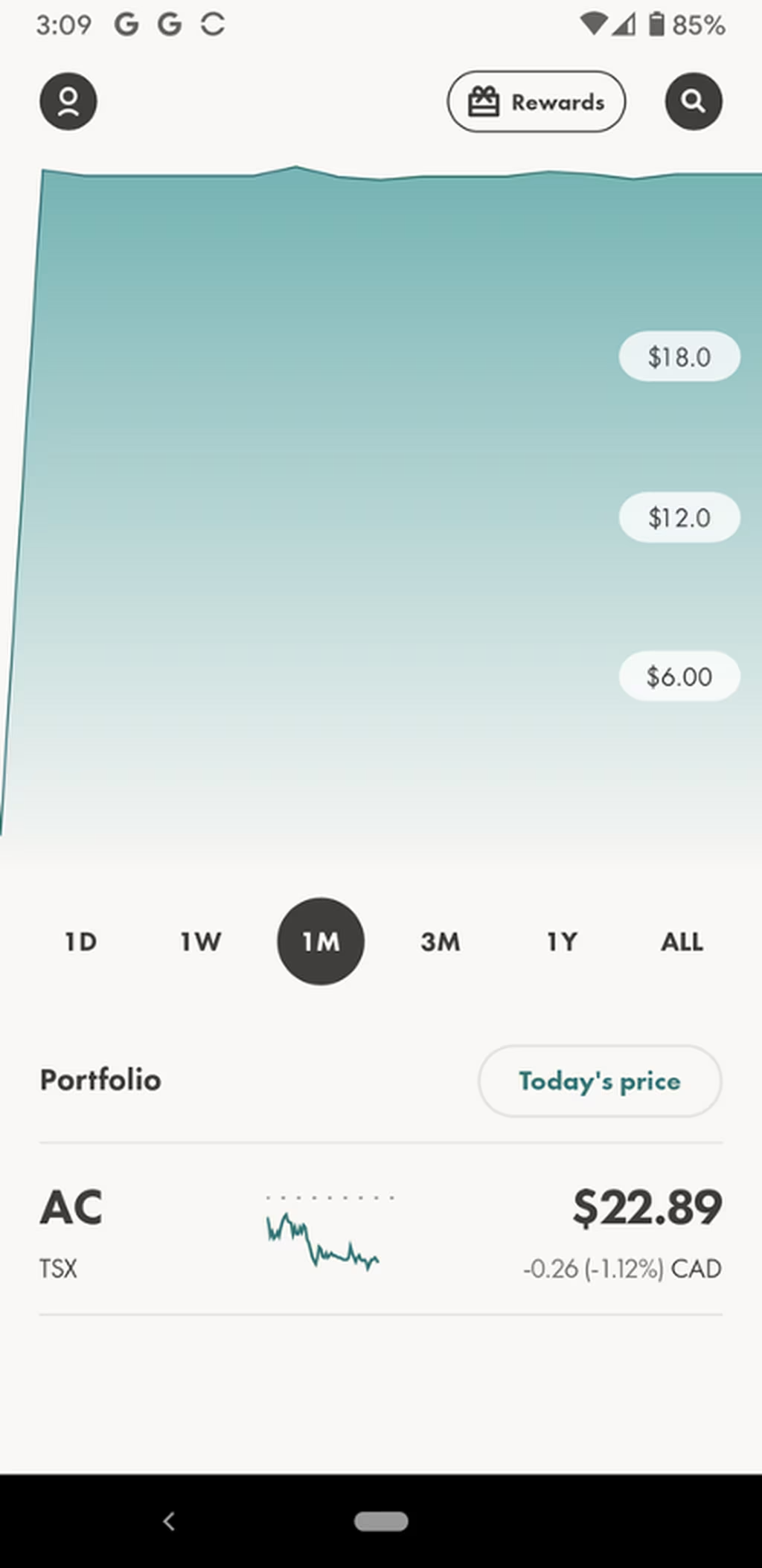Viewport: 762px width, 1568px height.
Task: Switch chart range to 3M
Action: coord(441,941)
